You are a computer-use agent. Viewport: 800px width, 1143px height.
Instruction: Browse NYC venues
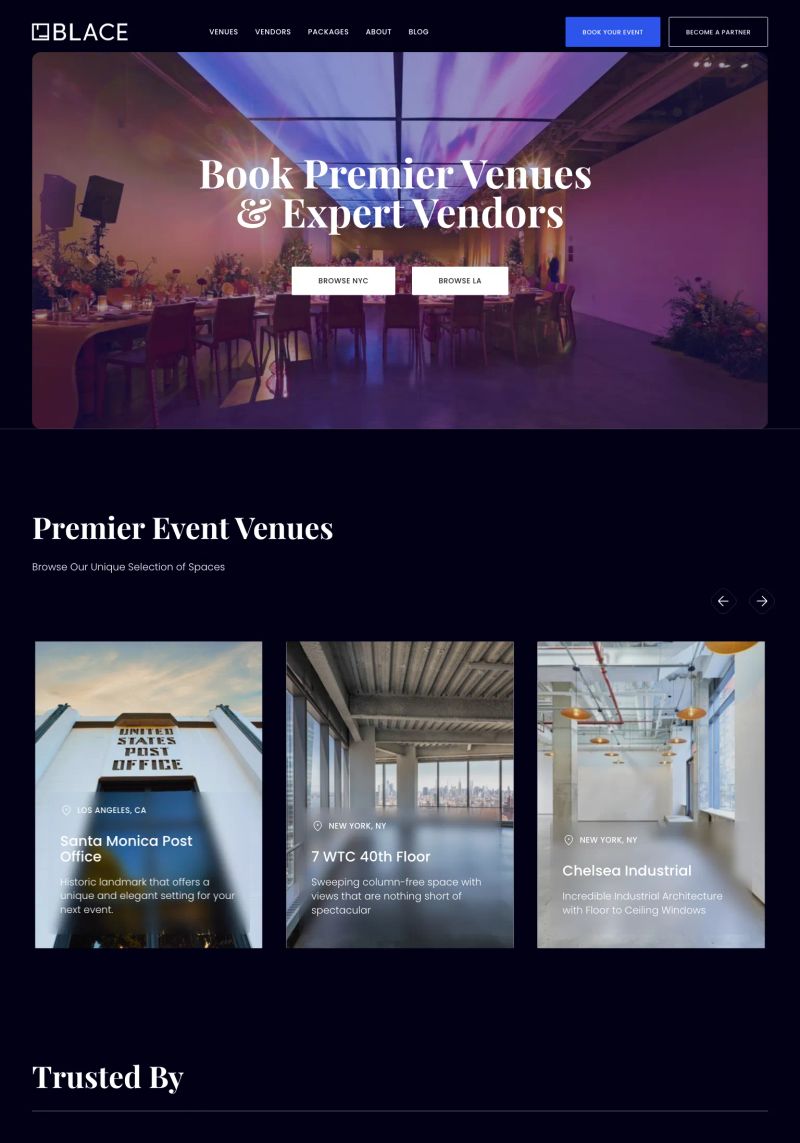[343, 281]
